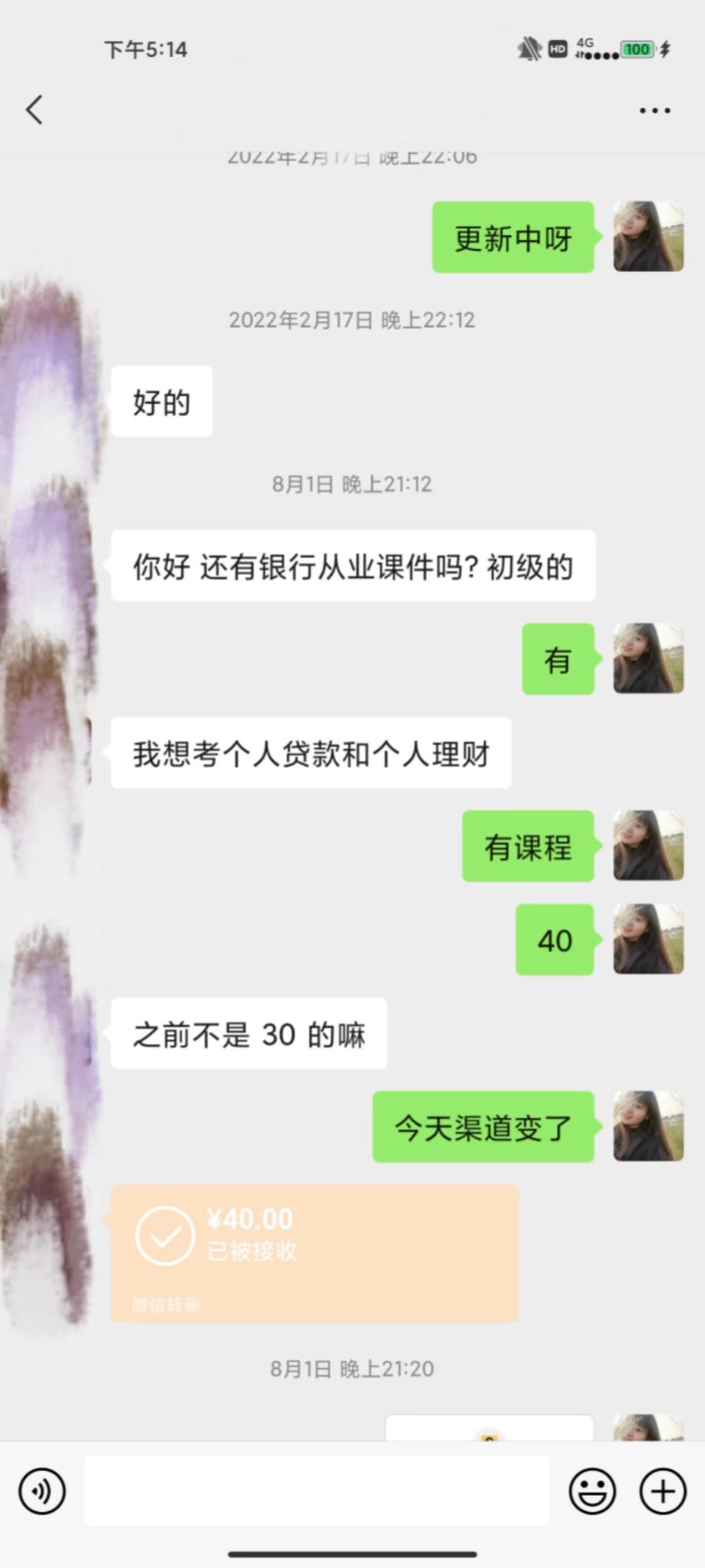Tap the message text input field
705x1568 pixels.
(x=317, y=1491)
